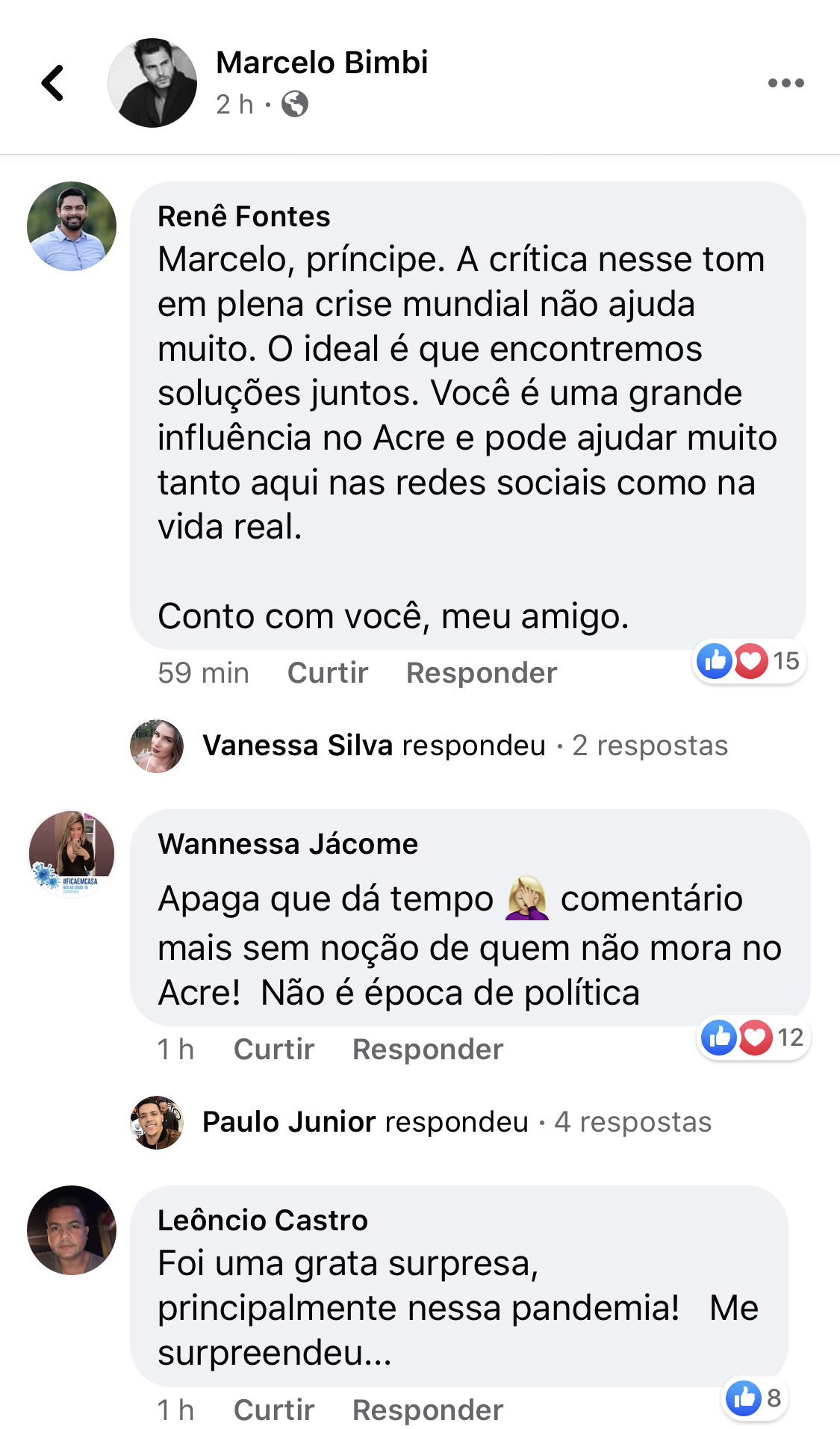Reply to Renê Fontes' comment
This screenshot has height=1429, width=840.
tap(482, 673)
